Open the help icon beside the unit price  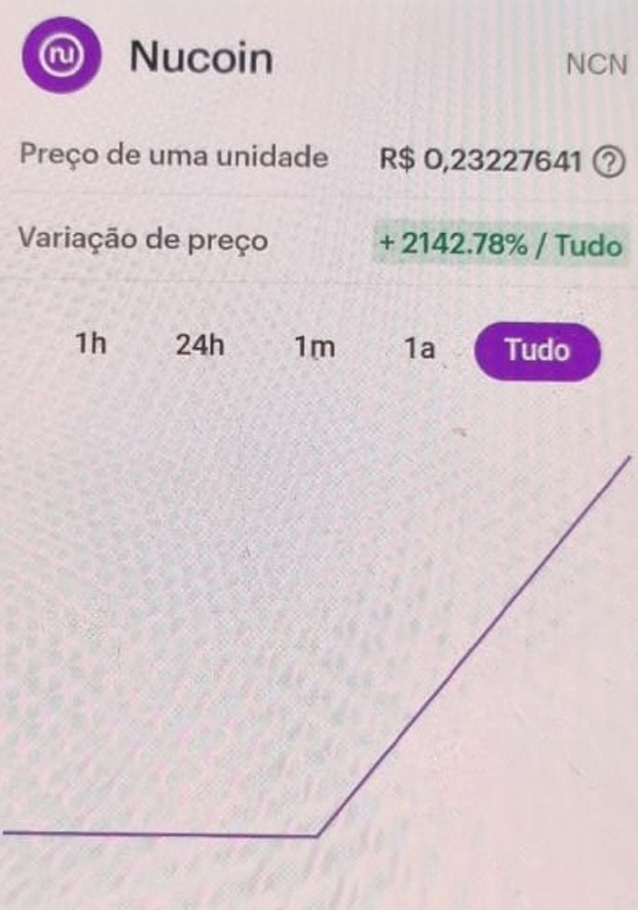point(608,160)
